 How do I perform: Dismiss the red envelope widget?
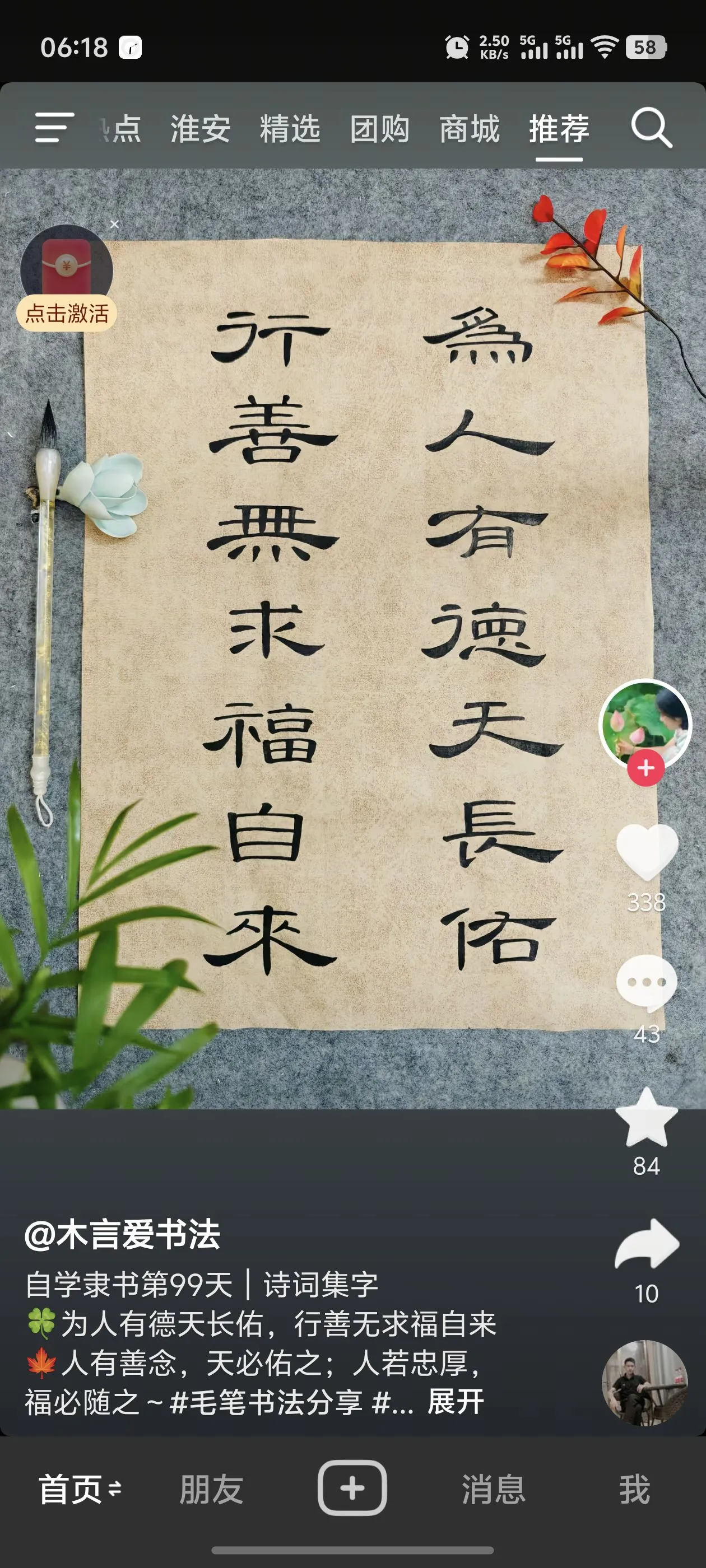pyautogui.click(x=114, y=225)
